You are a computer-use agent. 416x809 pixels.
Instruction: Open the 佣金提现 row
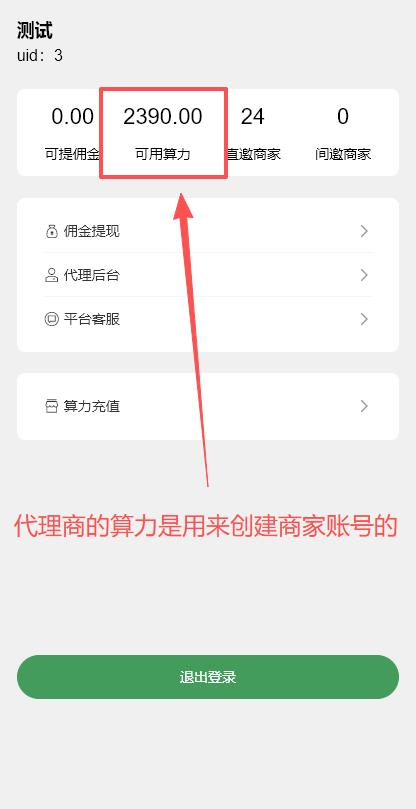pyautogui.click(x=207, y=231)
